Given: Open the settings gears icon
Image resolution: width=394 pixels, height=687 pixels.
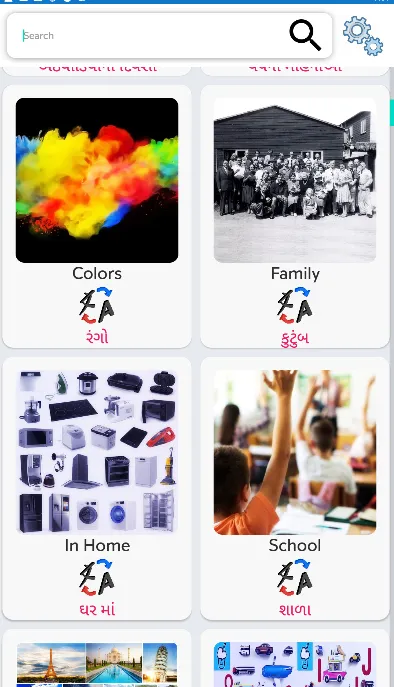Looking at the screenshot, I should 362,35.
